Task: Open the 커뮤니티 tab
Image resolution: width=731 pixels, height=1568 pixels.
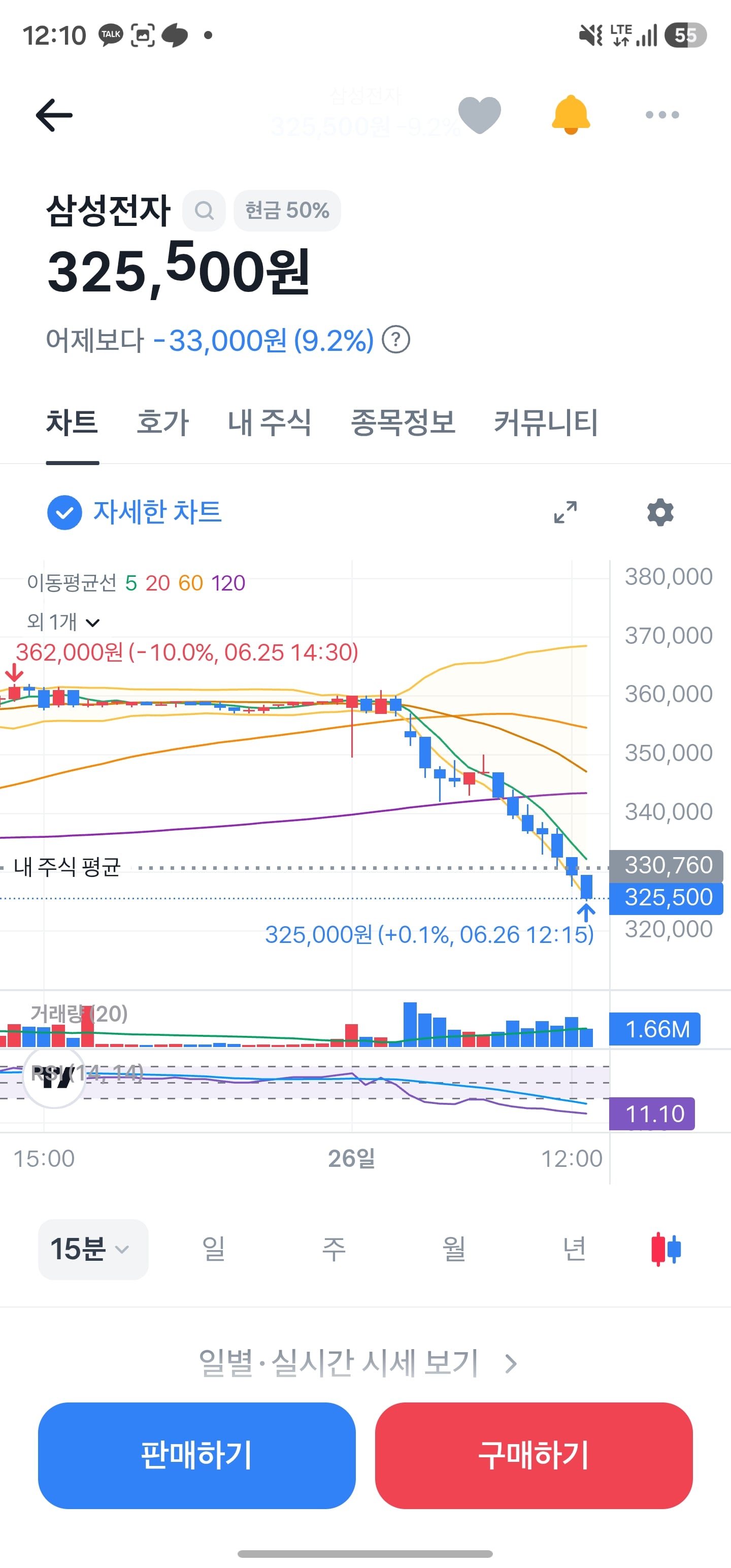Action: [x=546, y=422]
